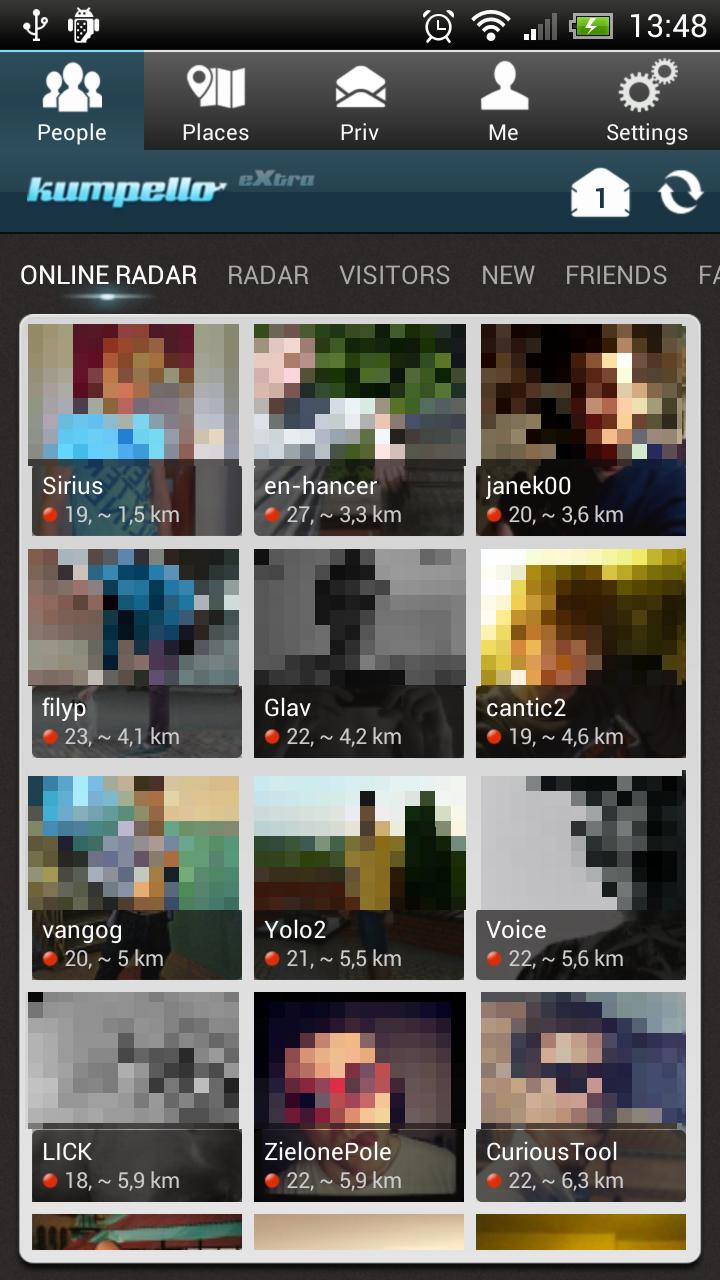Tap cantic2's profile tile
This screenshot has height=1280, width=720.
pyautogui.click(x=583, y=652)
